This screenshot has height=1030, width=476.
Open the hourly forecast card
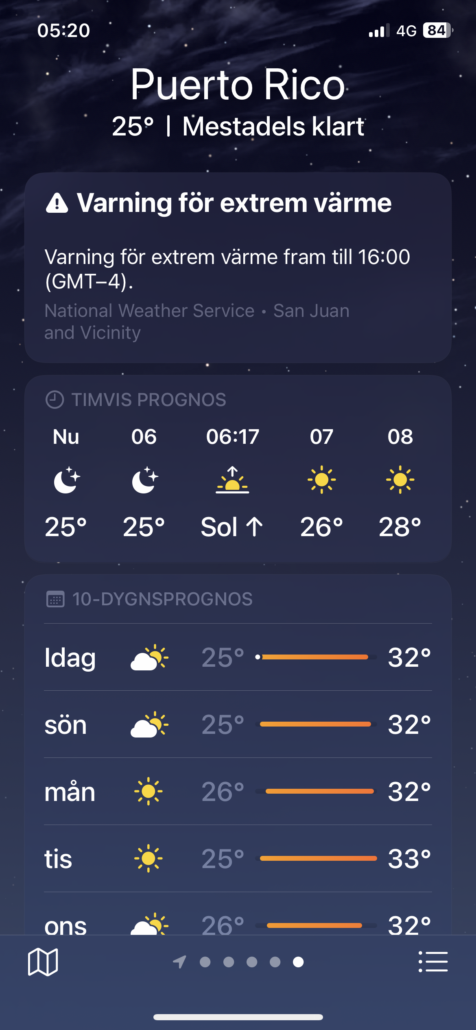238,468
